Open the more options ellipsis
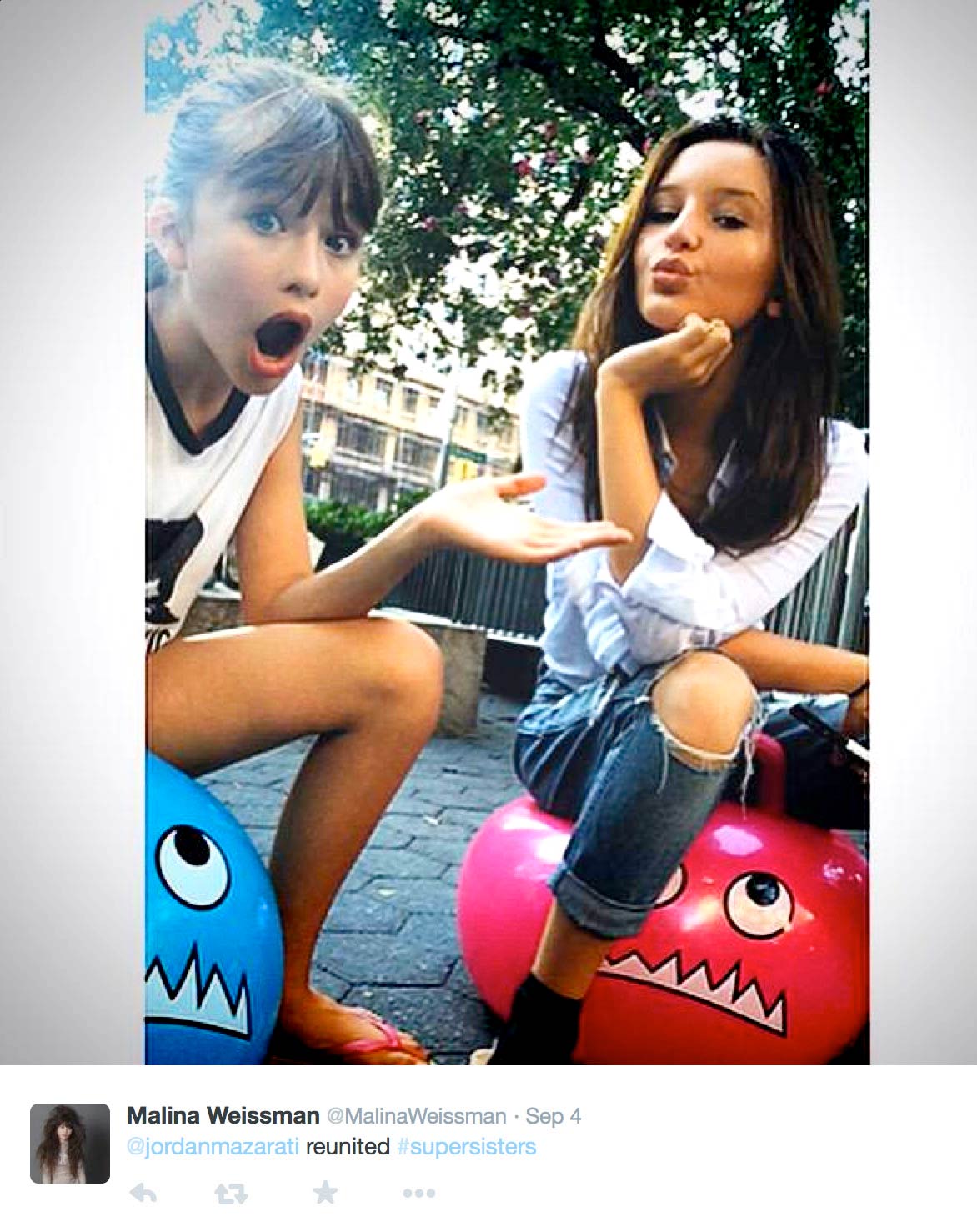The height and width of the screenshot is (1232, 977). (x=418, y=1194)
